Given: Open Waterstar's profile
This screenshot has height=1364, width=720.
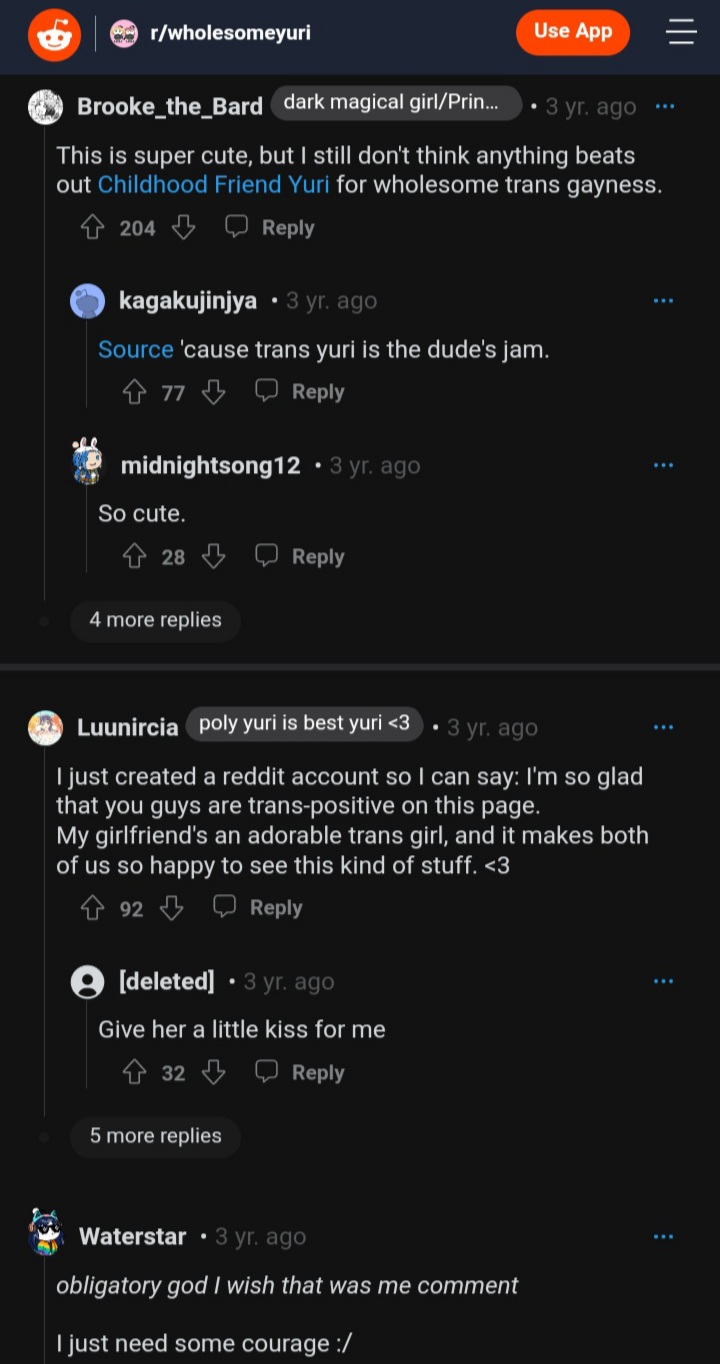Looking at the screenshot, I should [132, 1237].
